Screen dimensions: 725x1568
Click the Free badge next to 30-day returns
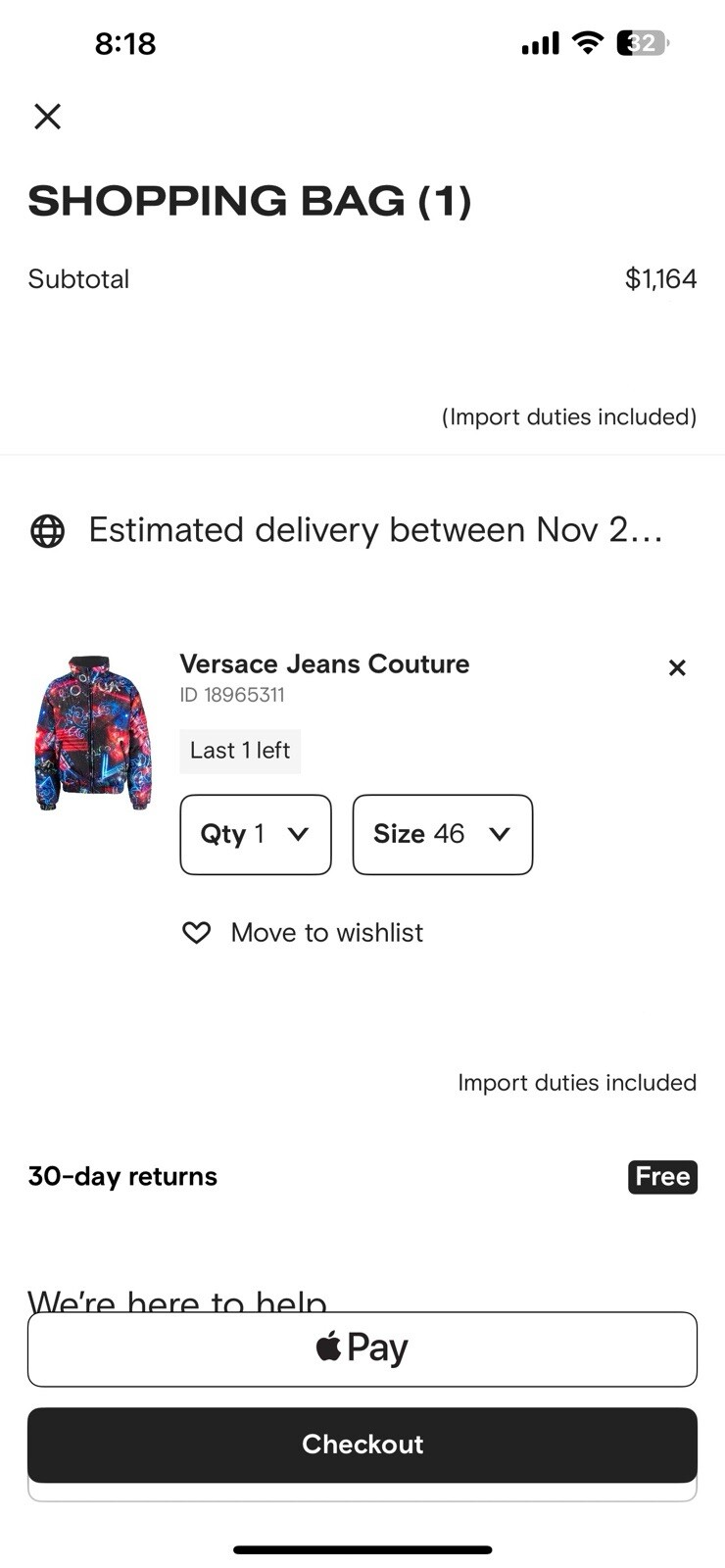point(662,1176)
